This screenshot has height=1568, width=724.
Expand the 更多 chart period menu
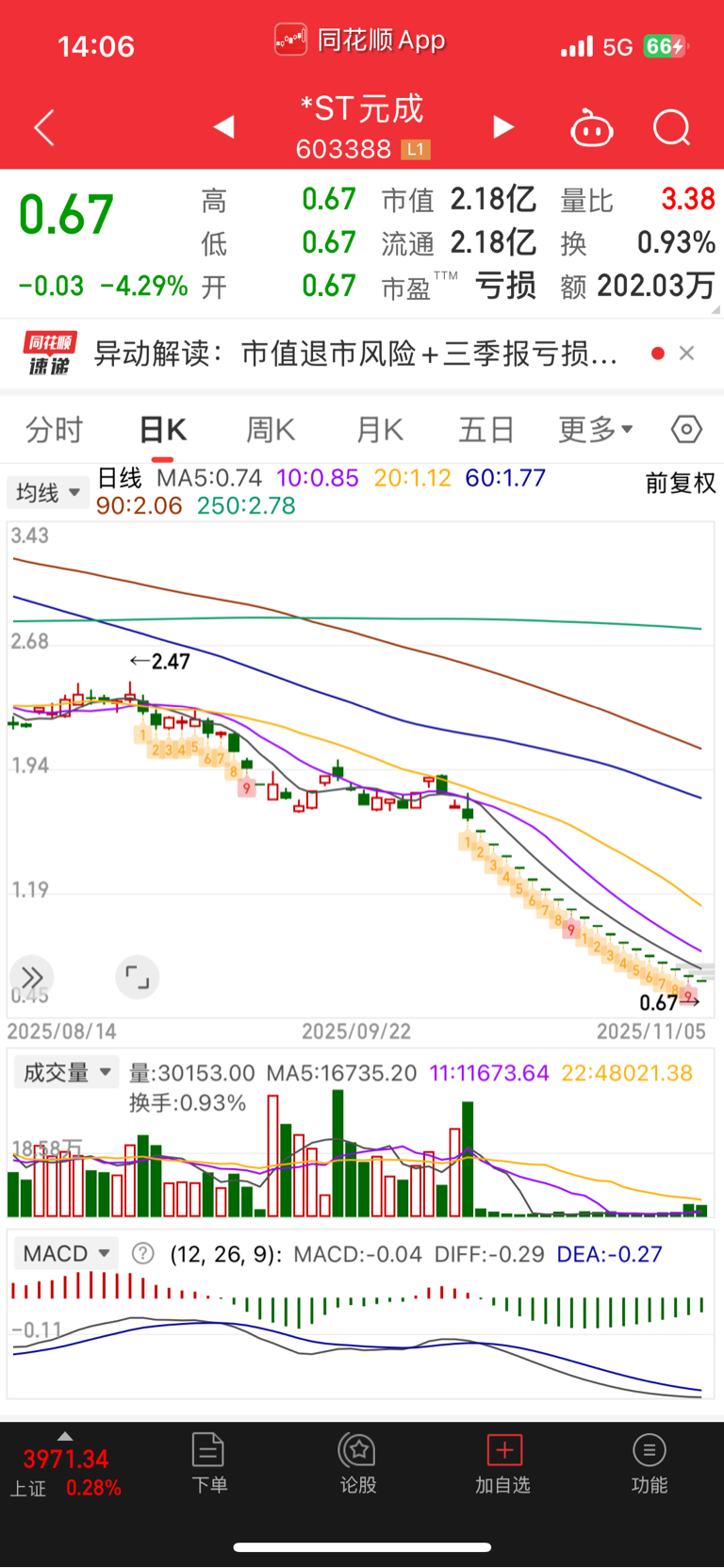click(x=595, y=430)
